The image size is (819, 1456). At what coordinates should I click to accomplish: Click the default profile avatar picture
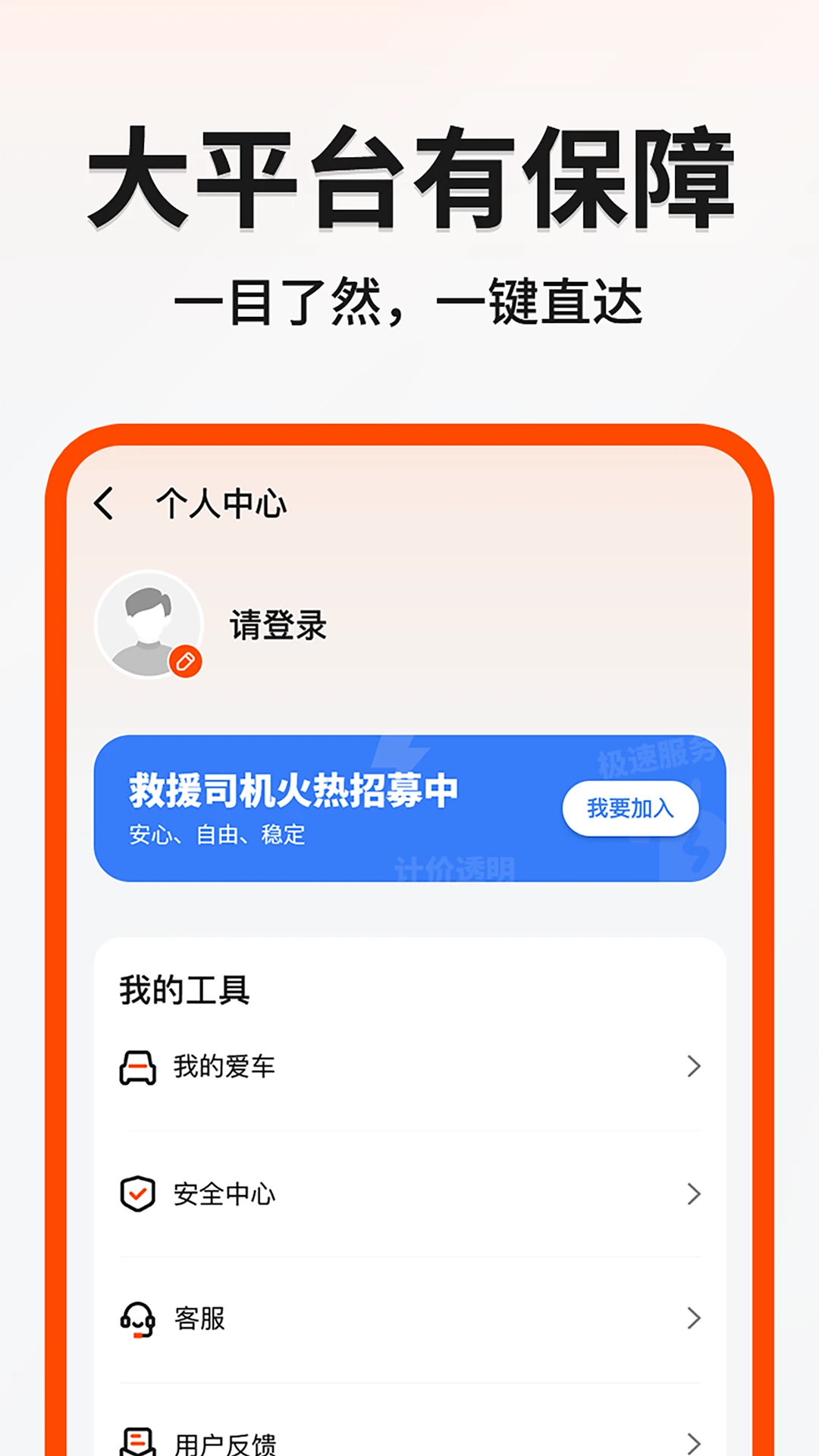tap(149, 623)
